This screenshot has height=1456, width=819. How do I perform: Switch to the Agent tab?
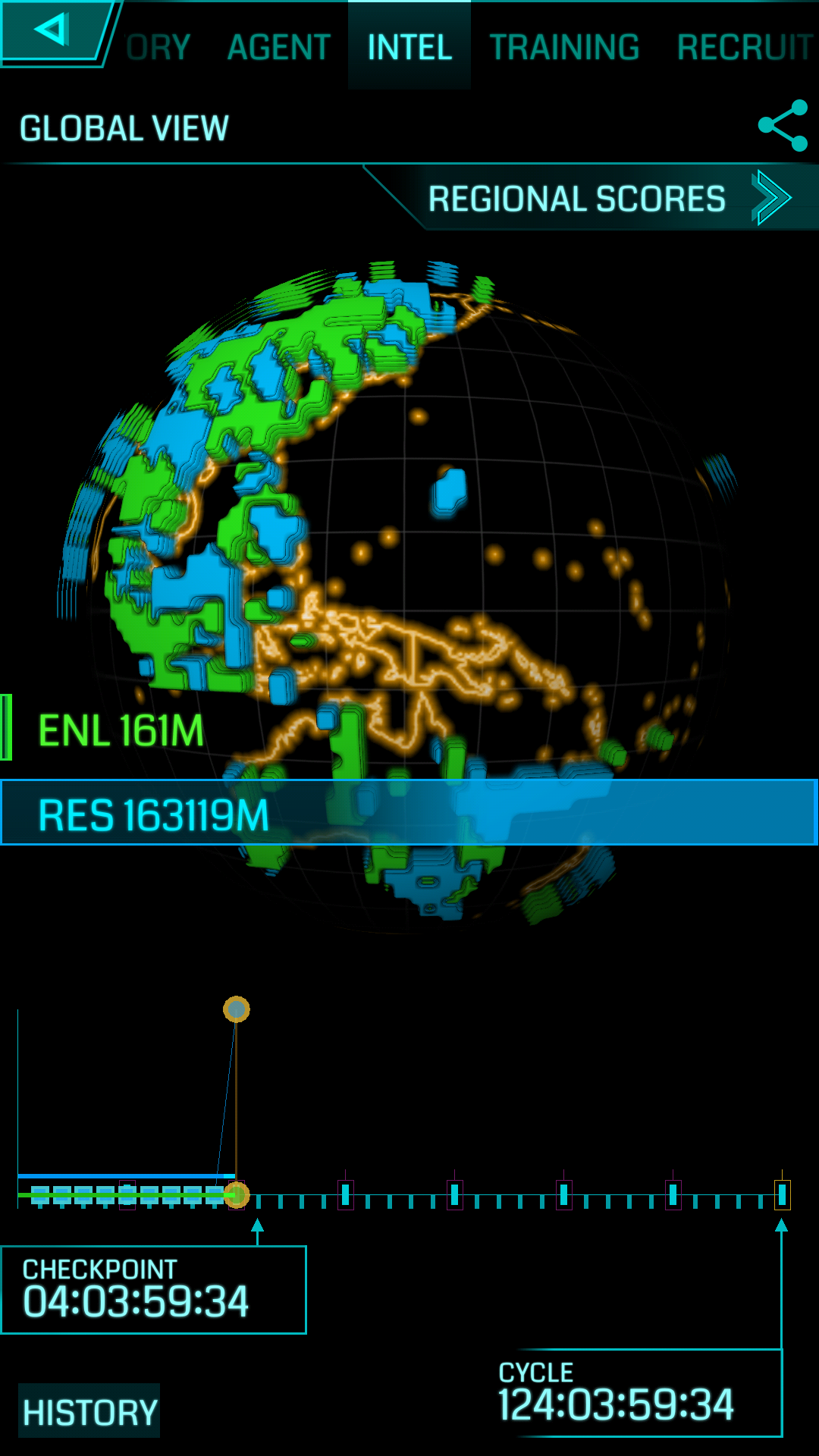point(279,47)
